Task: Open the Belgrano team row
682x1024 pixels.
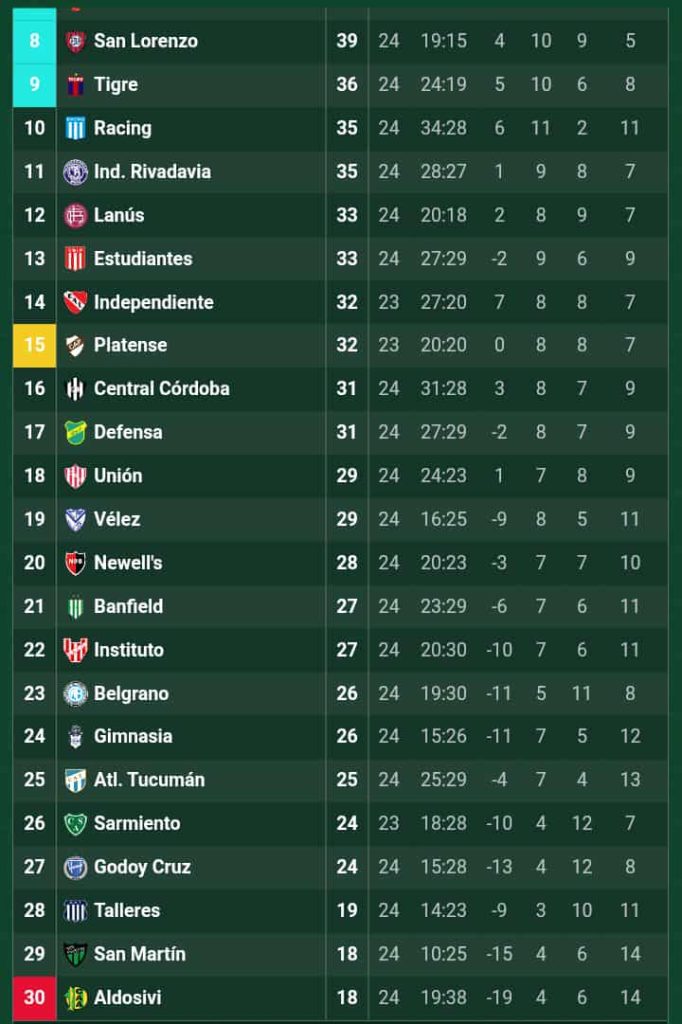Action: click(x=131, y=693)
